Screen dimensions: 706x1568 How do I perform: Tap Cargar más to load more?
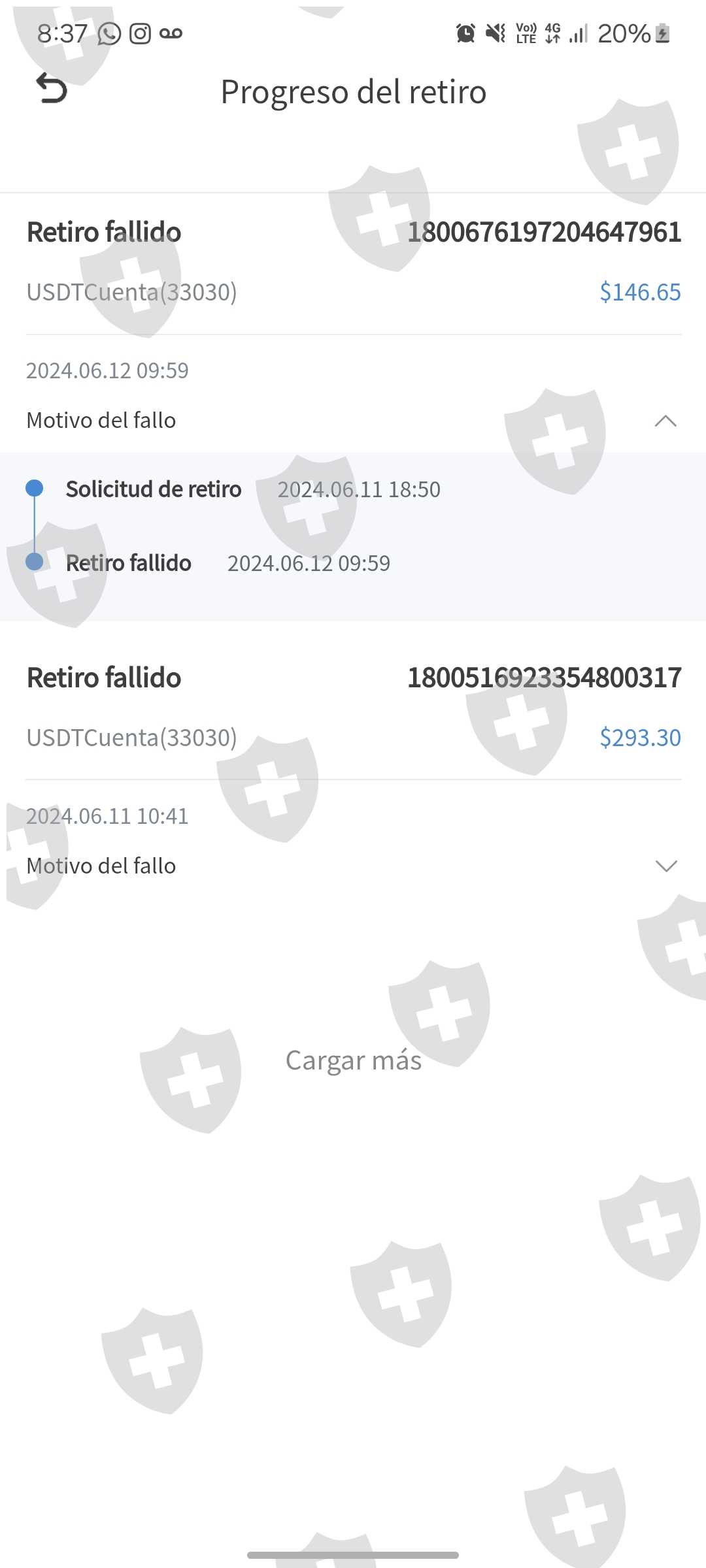point(353,1060)
